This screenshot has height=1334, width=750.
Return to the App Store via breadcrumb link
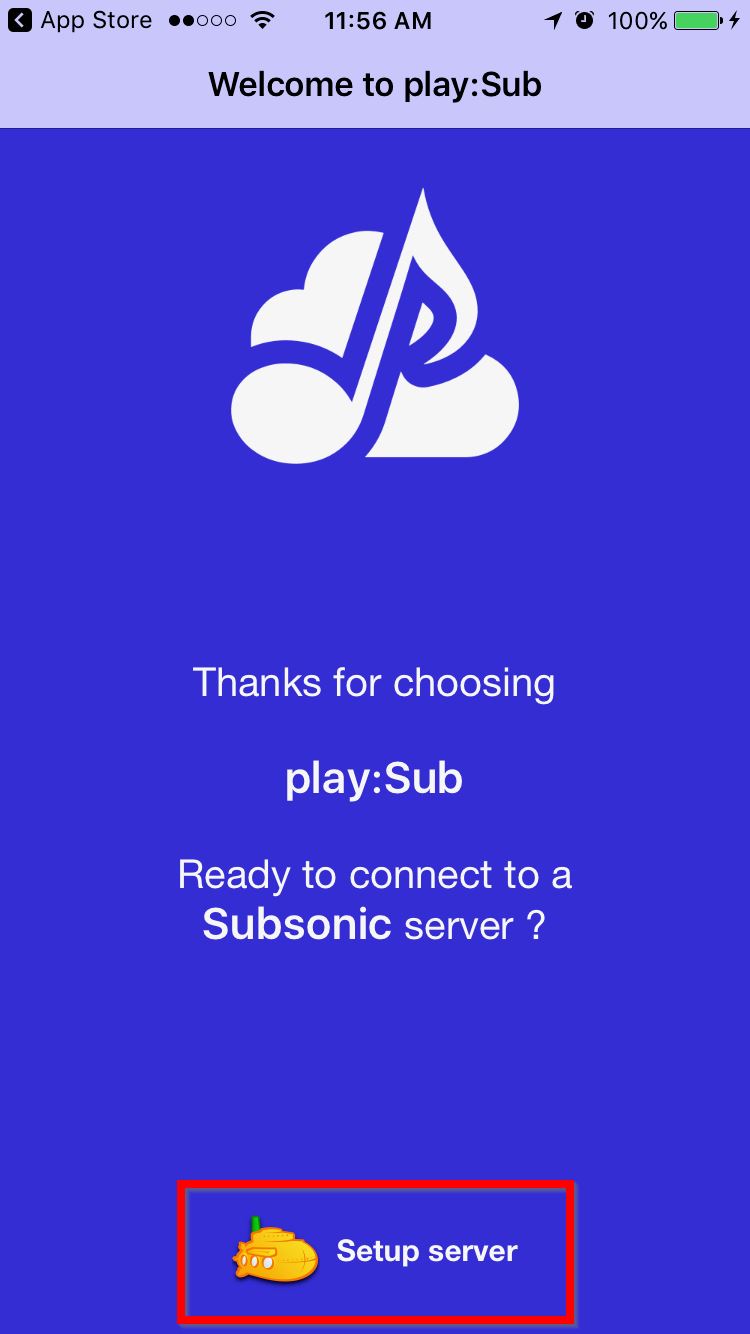95,19
